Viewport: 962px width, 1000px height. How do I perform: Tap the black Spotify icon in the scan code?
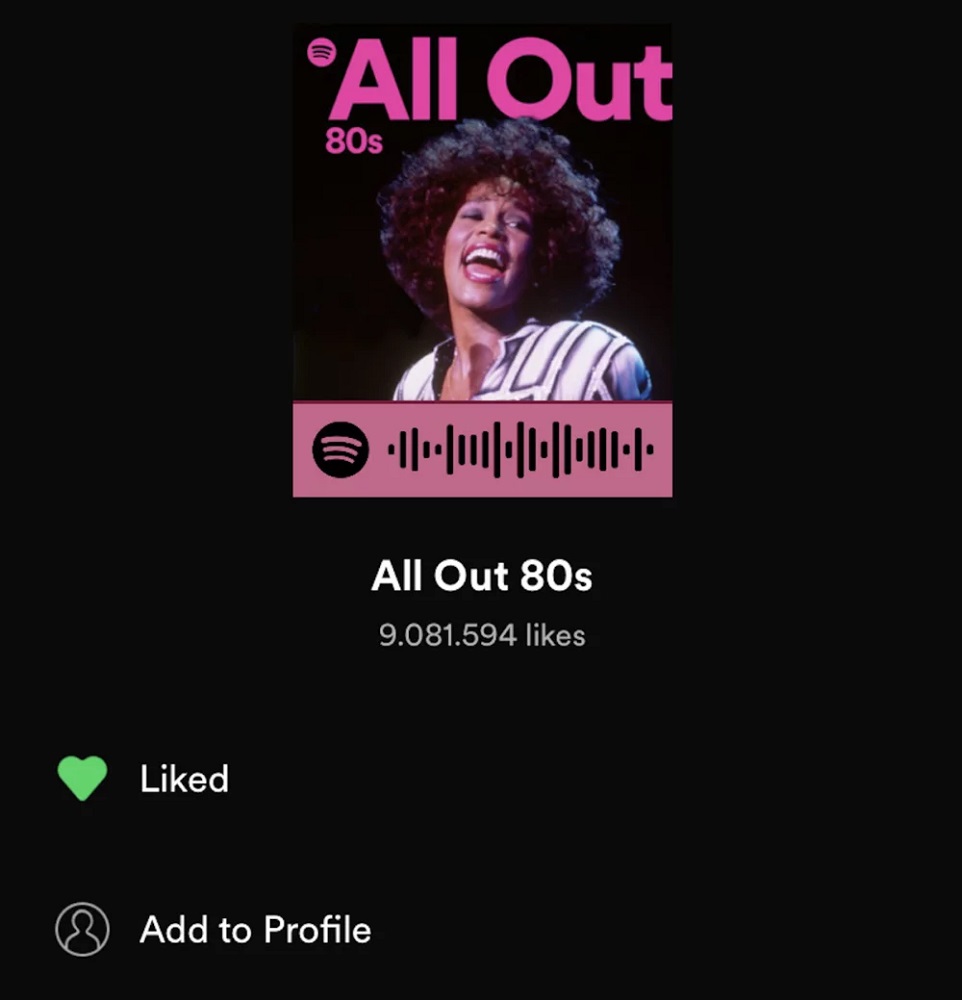point(340,450)
